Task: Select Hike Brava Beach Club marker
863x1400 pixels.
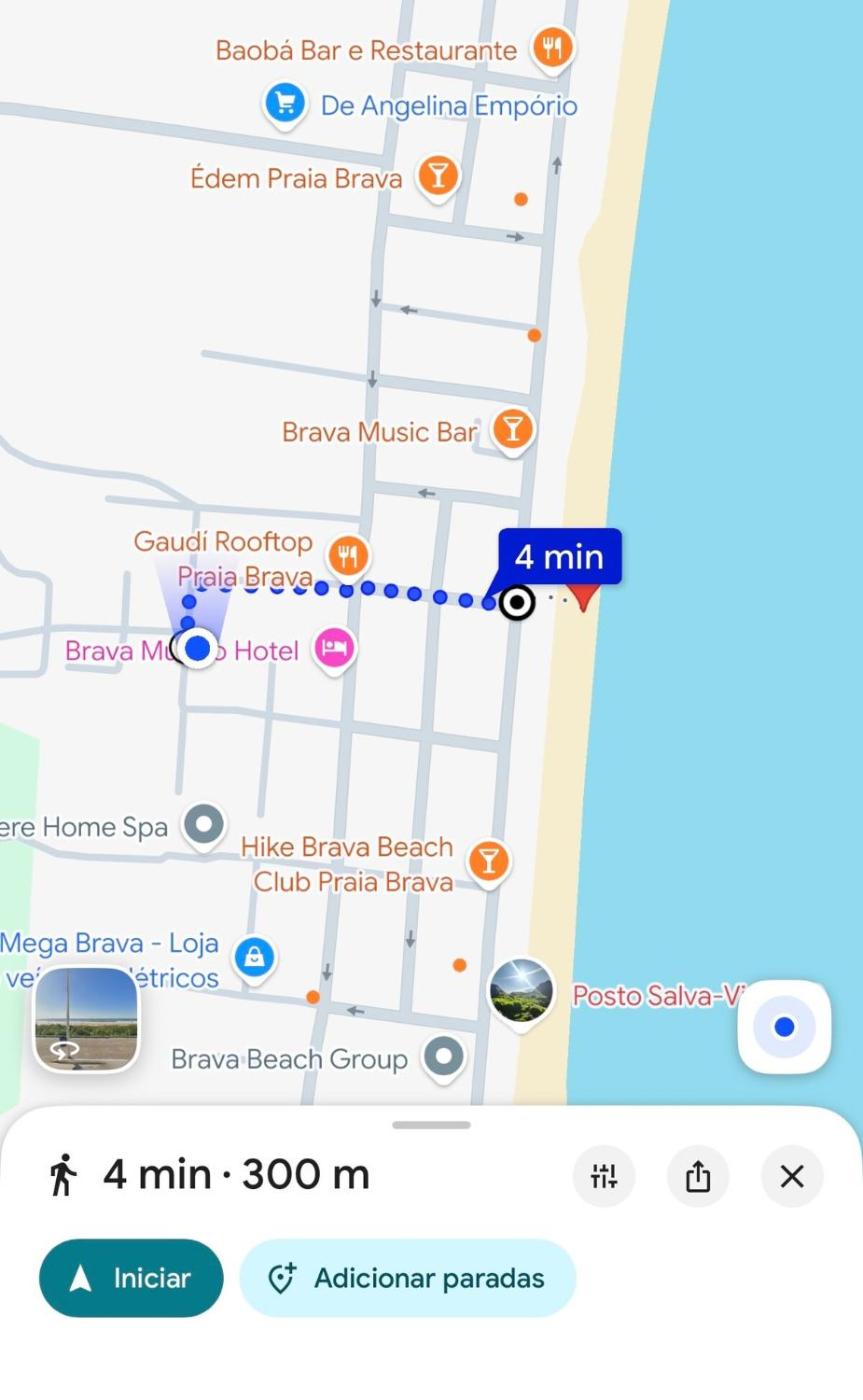Action: (489, 861)
